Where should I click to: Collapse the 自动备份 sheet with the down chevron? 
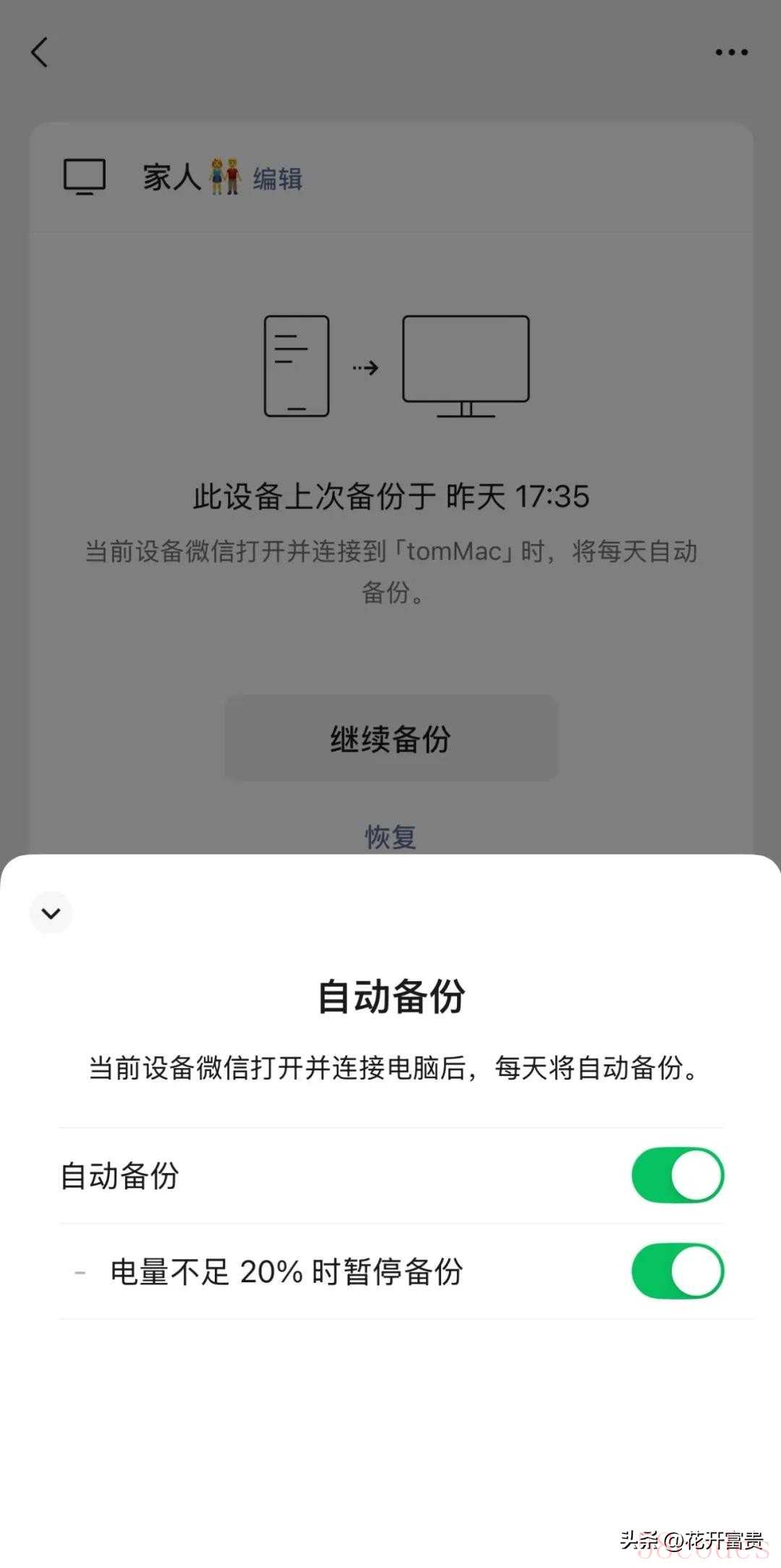coord(51,913)
